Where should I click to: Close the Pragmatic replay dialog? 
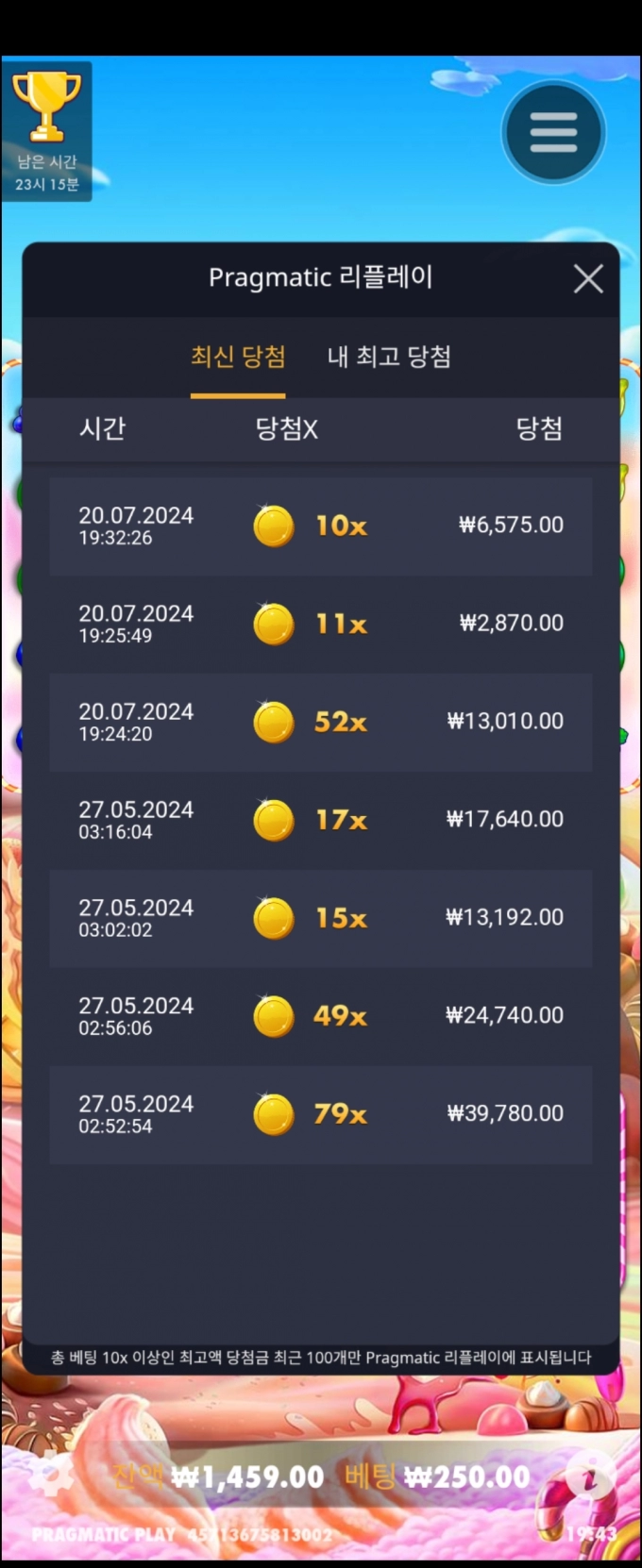point(588,278)
